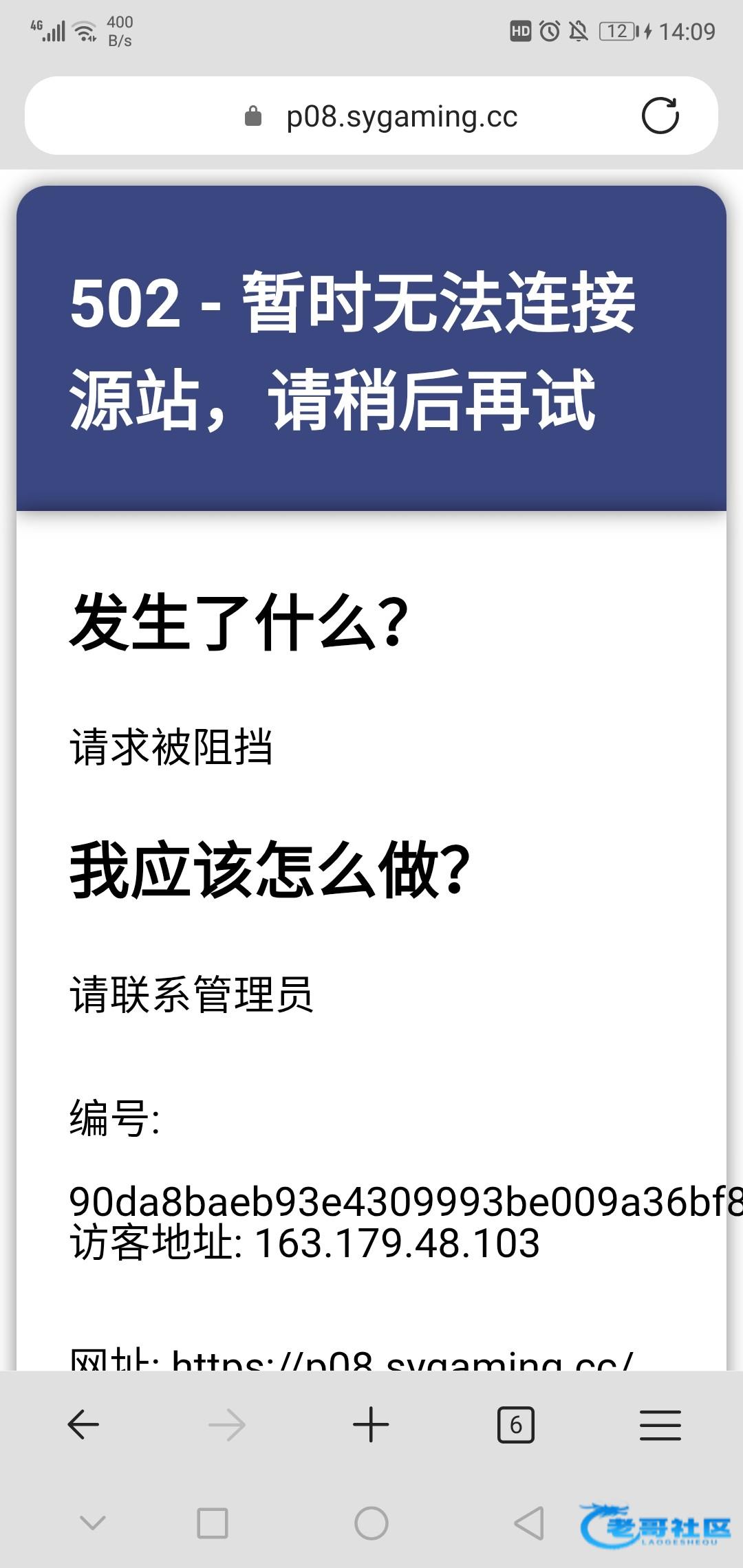The height and width of the screenshot is (1568, 743).
Task: Open the tab switcher showing 6 tabs
Action: pyautogui.click(x=515, y=1424)
